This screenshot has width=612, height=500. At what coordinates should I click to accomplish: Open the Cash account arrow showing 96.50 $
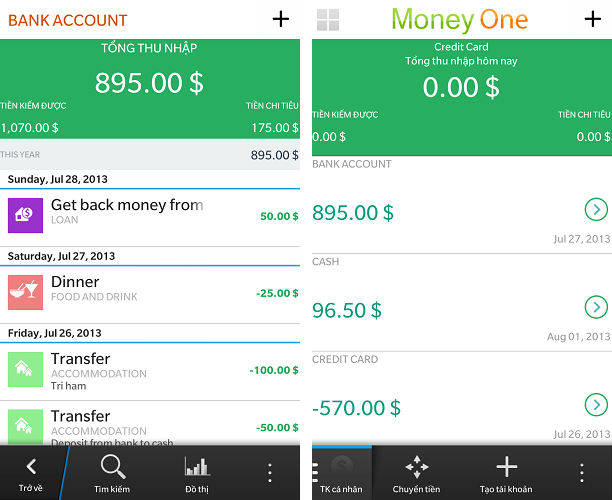[x=596, y=307]
